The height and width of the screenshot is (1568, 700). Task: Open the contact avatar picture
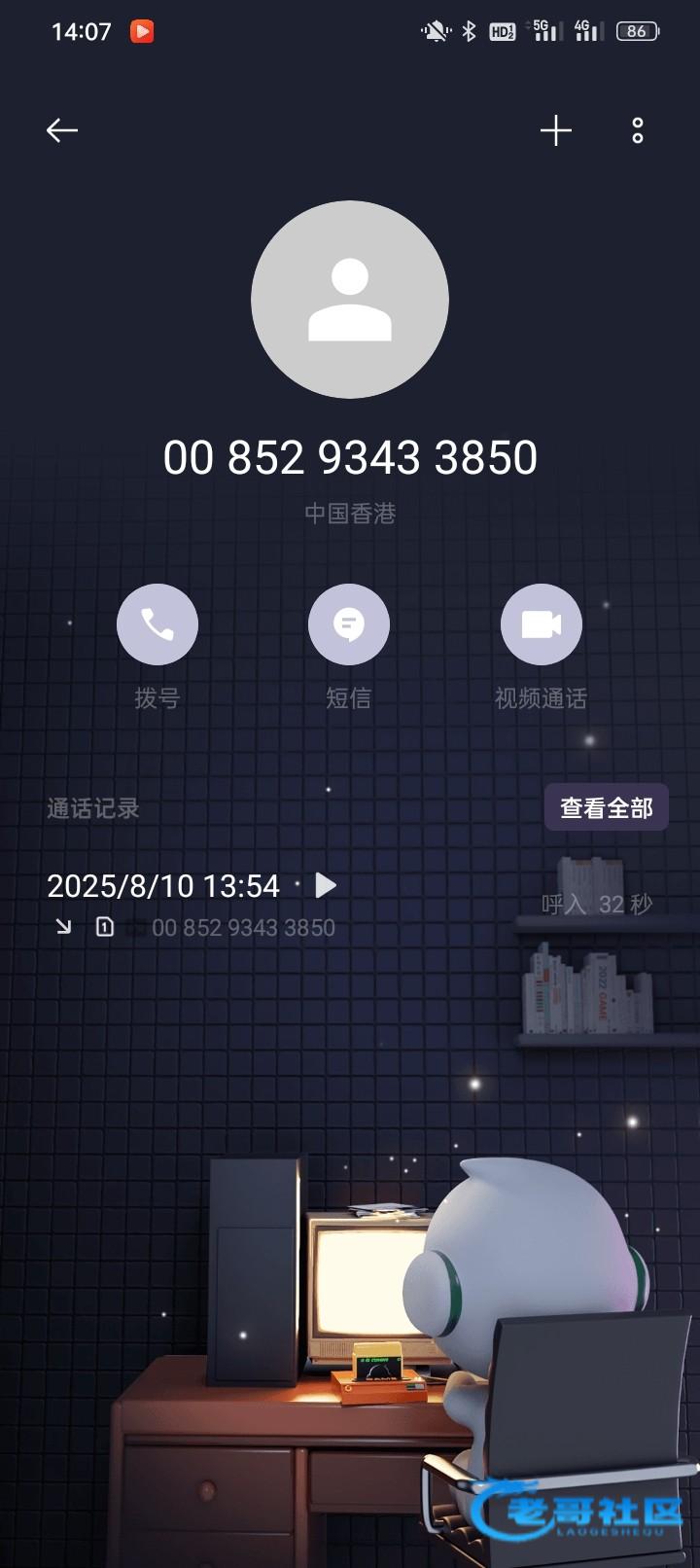pyautogui.click(x=350, y=300)
